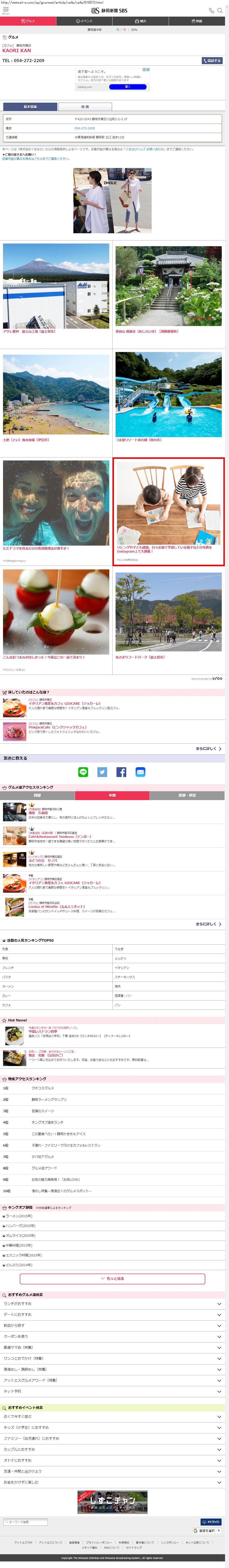Switch to the PCサイト version
The width and height of the screenshot is (229, 1568).
pos(211,1522)
